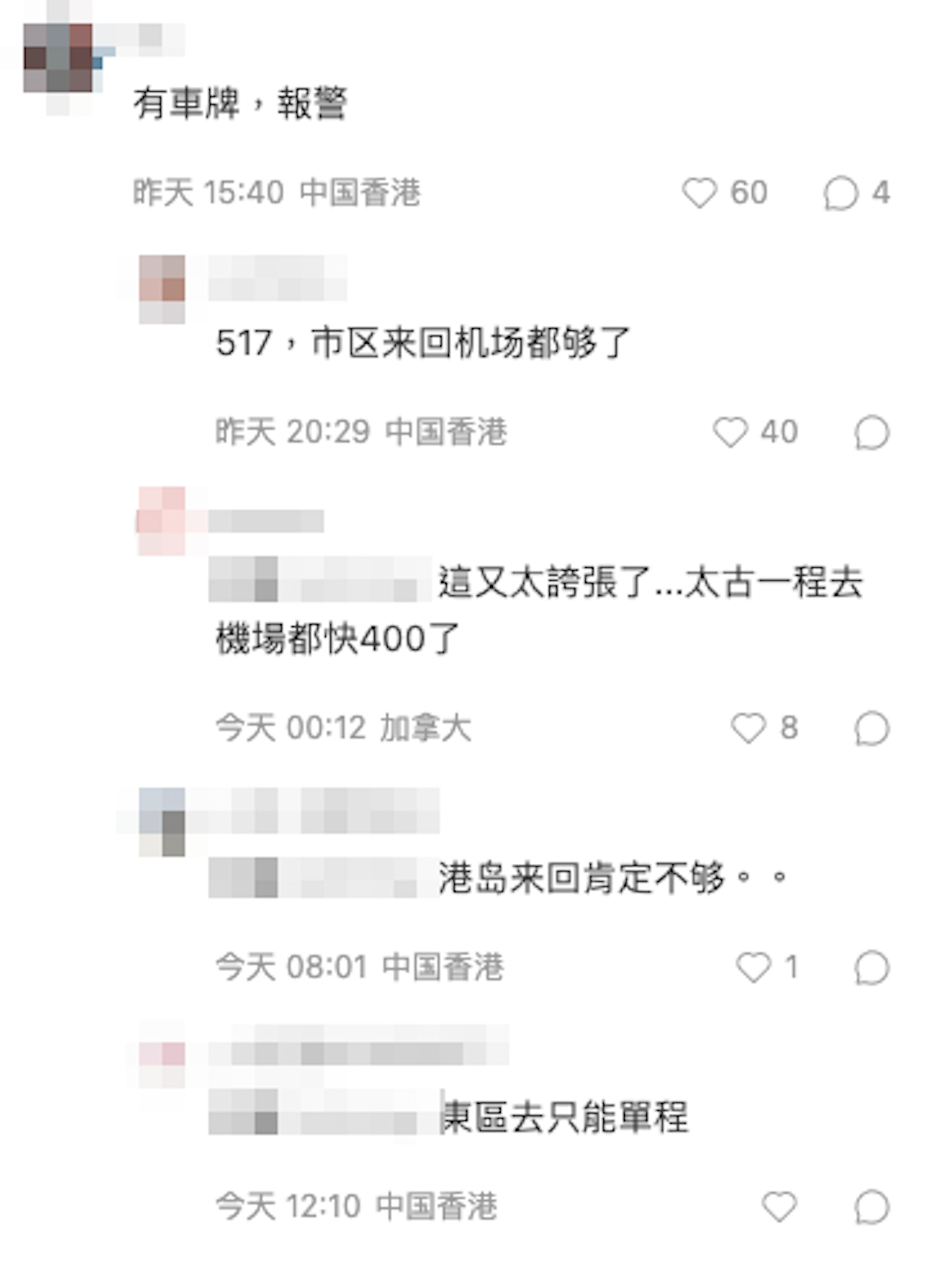Open replies on the 有車牌,報警 comment

[x=841, y=194]
